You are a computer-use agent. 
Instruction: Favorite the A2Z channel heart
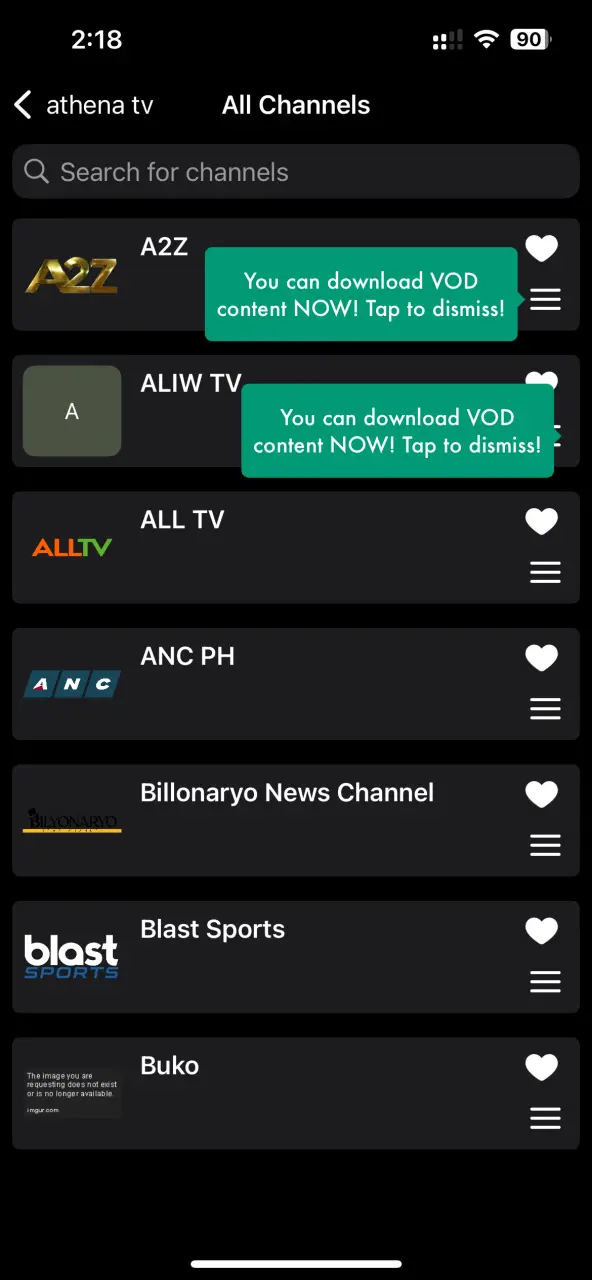tap(542, 249)
